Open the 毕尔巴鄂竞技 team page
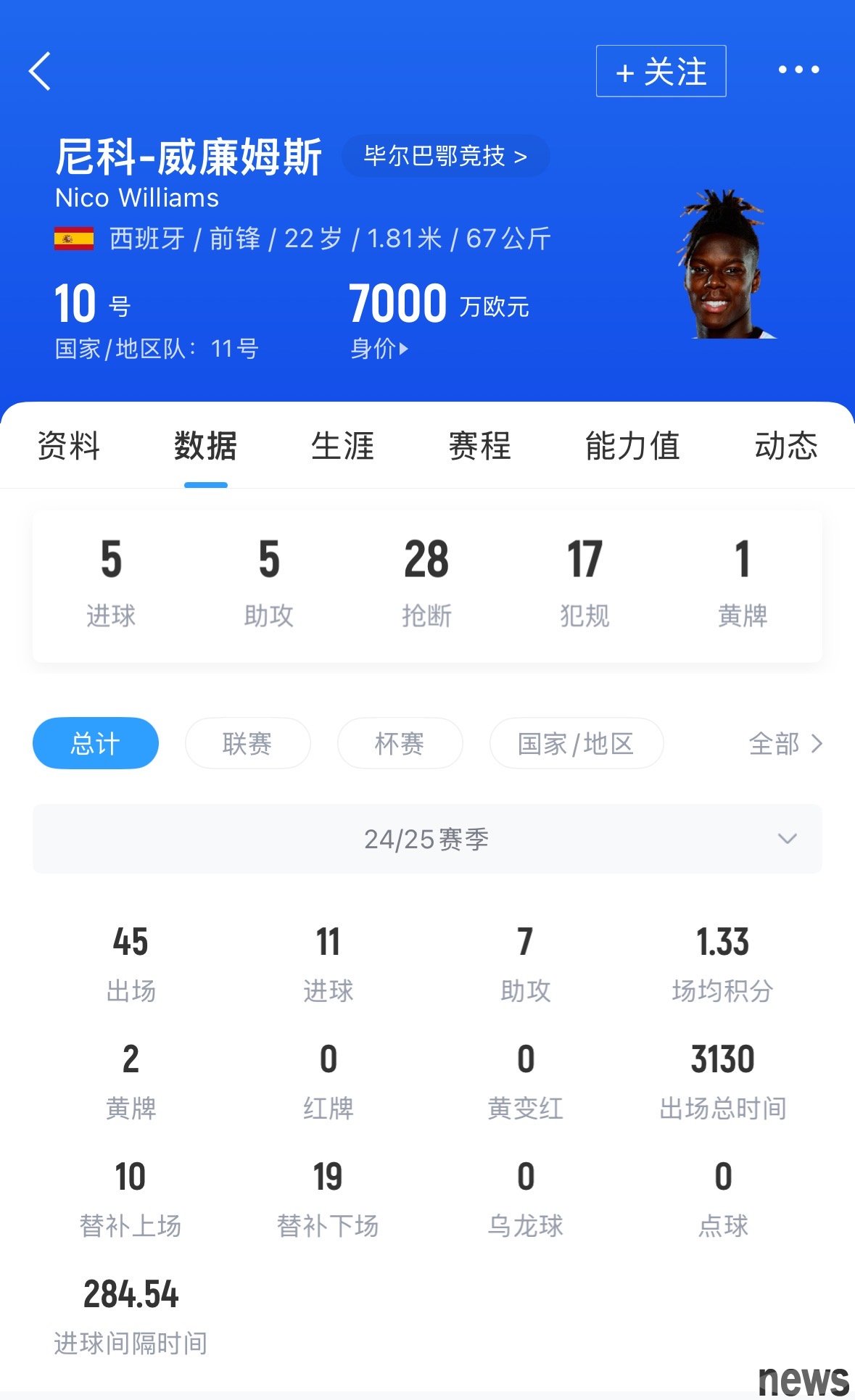The width and height of the screenshot is (855, 1400). click(445, 156)
